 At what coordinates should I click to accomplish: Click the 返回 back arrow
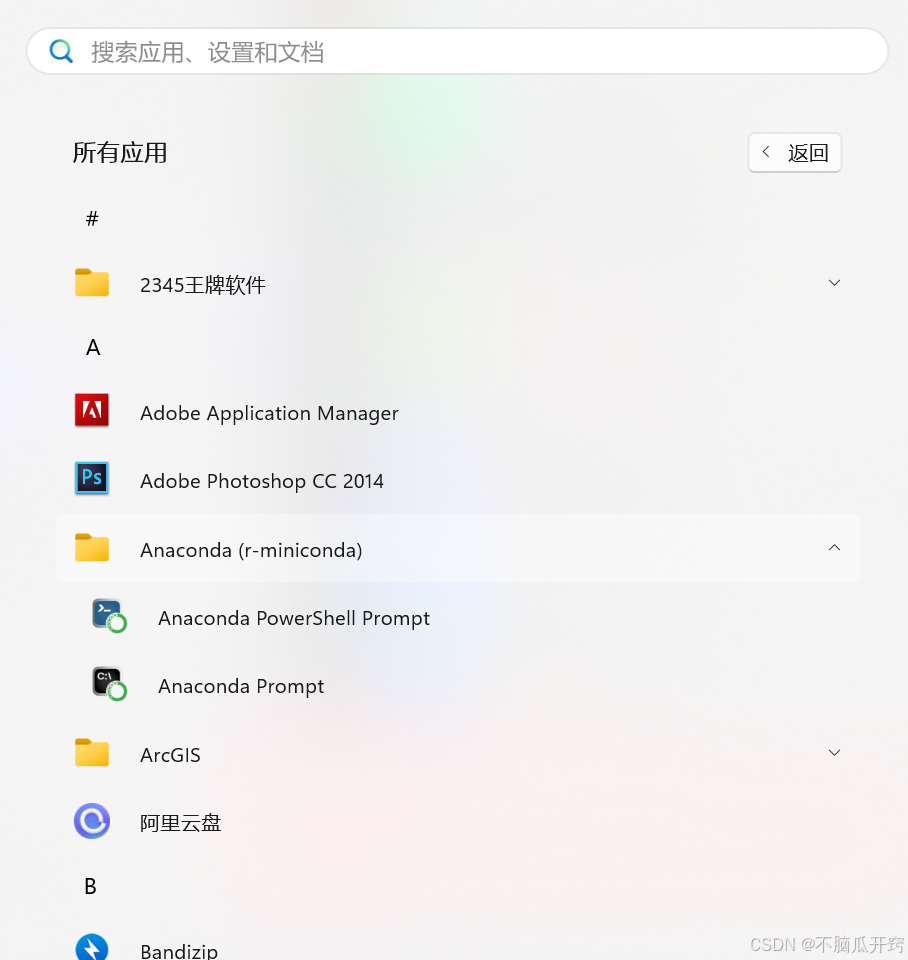pyautogui.click(x=766, y=152)
